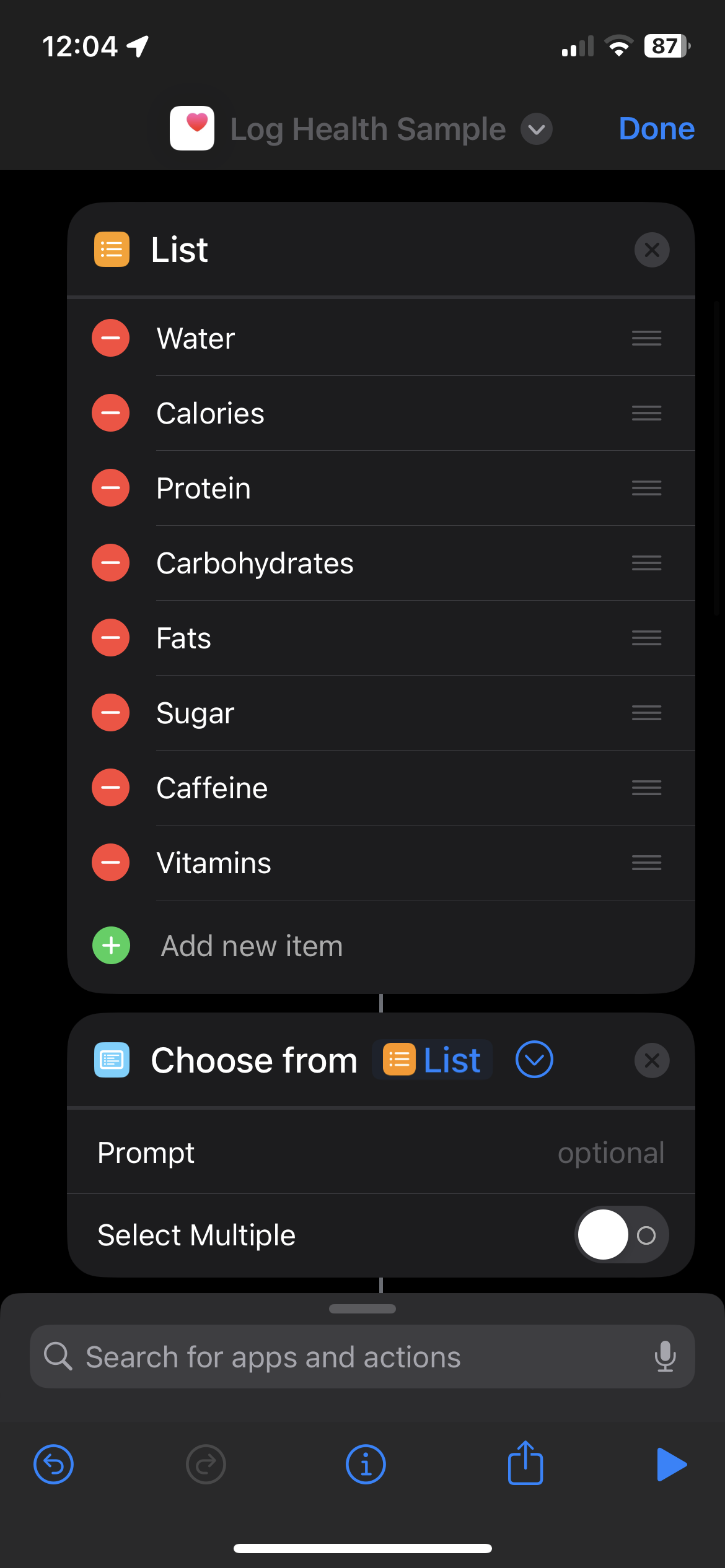Delete the Calories list item
The height and width of the screenshot is (1568, 725).
(111, 413)
